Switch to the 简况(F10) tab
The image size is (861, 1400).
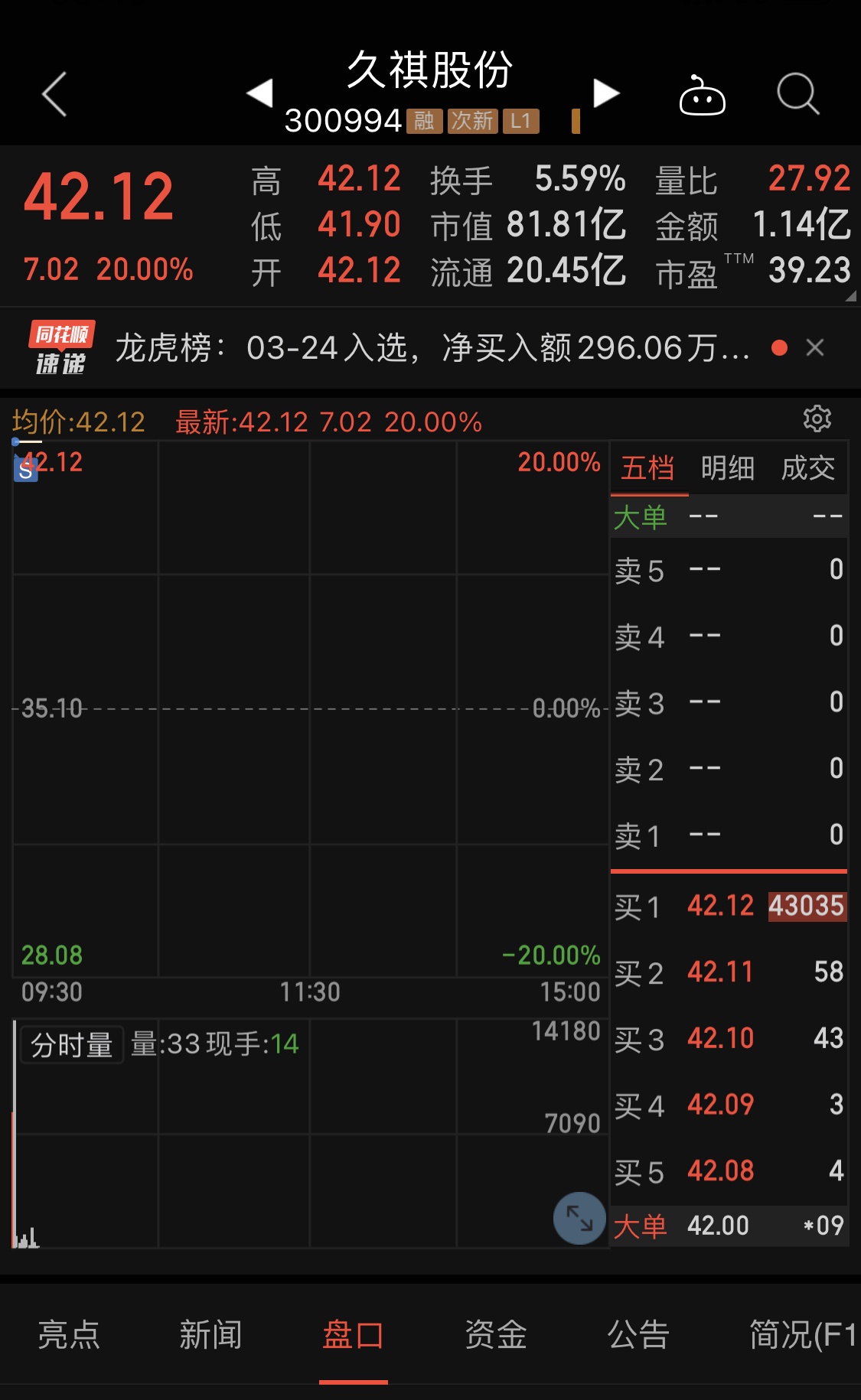click(804, 1335)
